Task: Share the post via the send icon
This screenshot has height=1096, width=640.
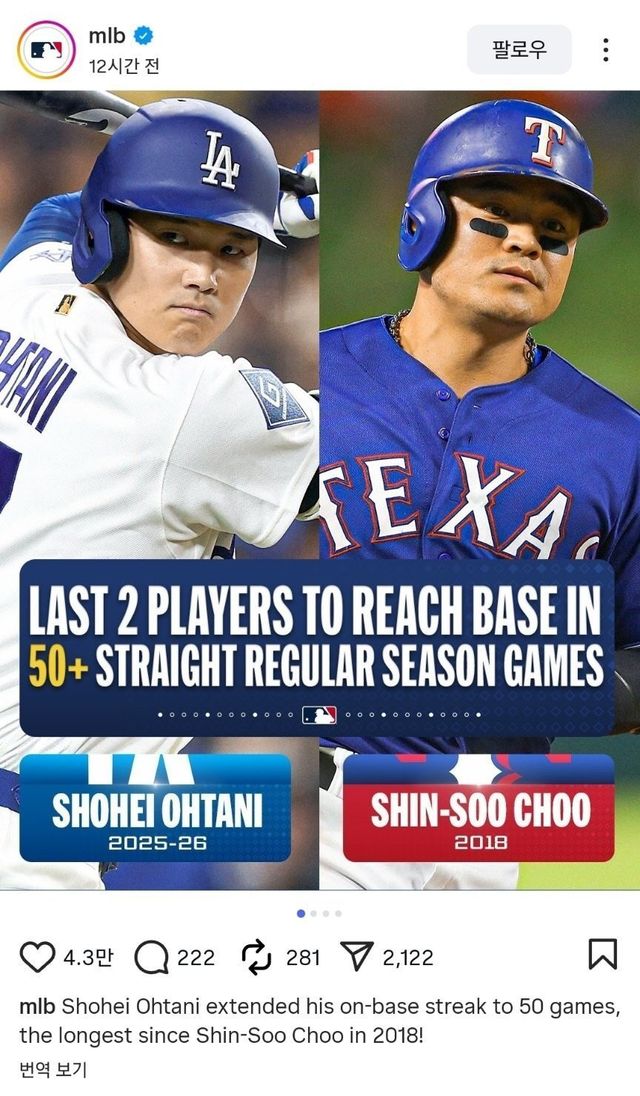Action: pos(356,957)
